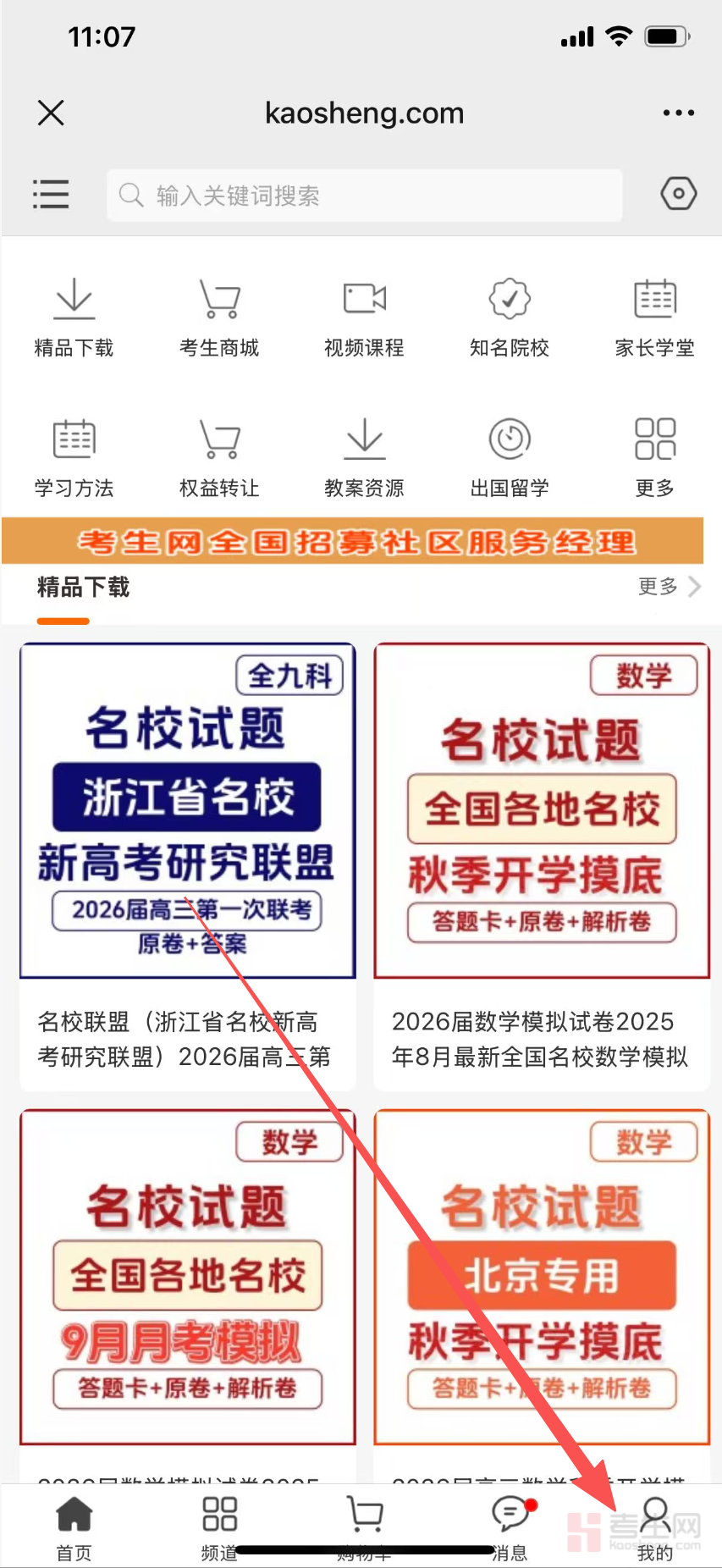The width and height of the screenshot is (722, 1568).
Task: Tap the keyword search field
Action: pyautogui.click(x=364, y=196)
